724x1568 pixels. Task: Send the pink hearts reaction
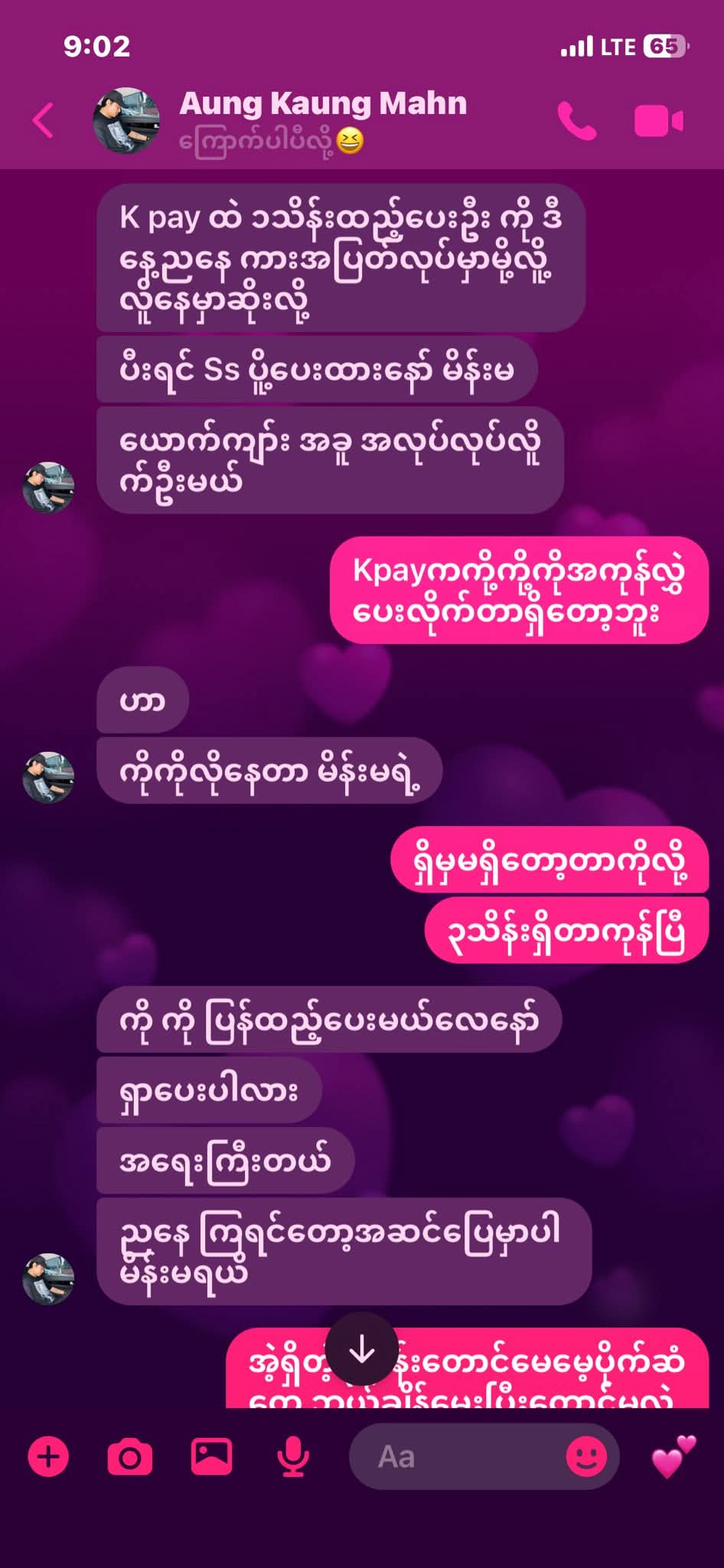(x=673, y=1456)
